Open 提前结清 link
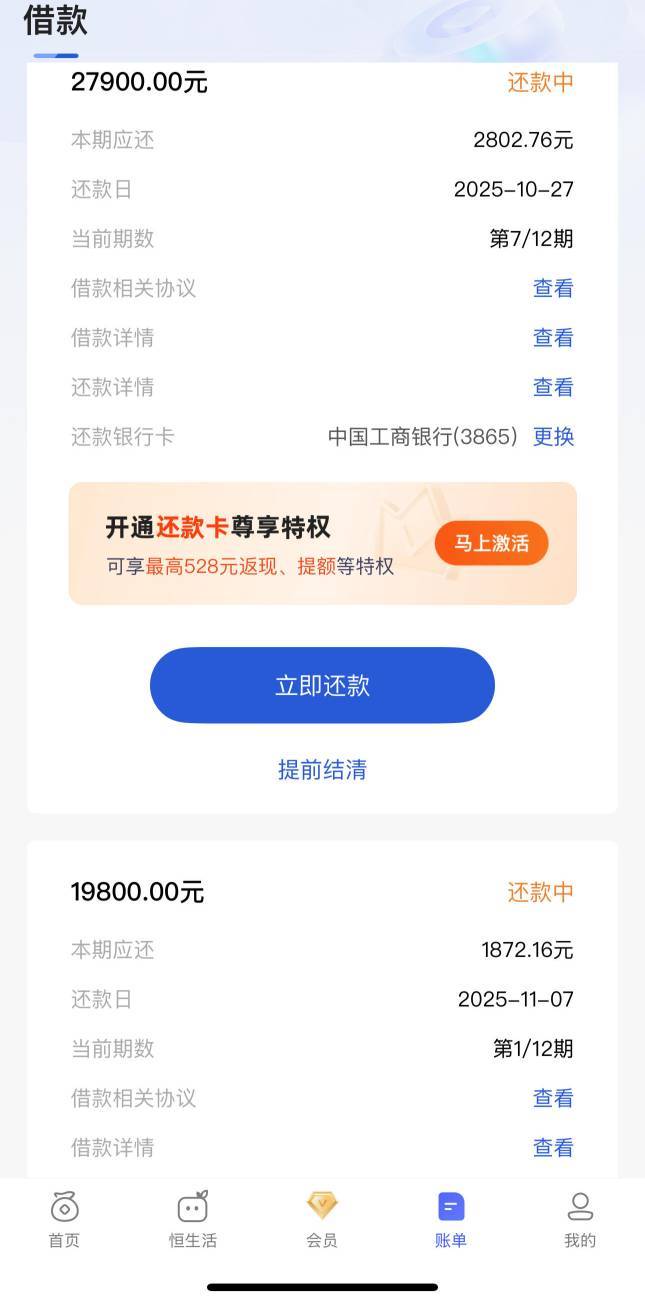This screenshot has height=1303, width=645. click(322, 769)
